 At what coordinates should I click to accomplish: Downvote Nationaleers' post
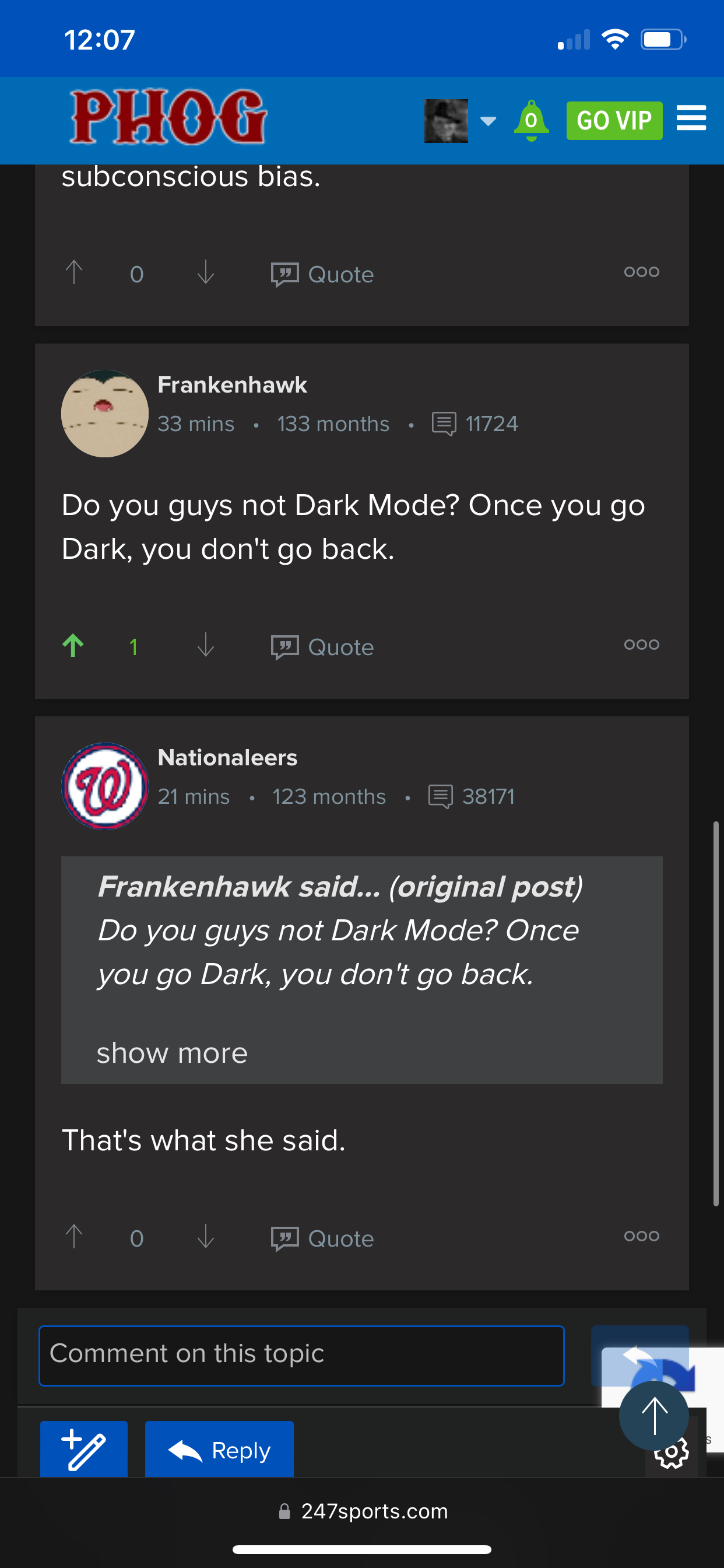click(x=206, y=1237)
